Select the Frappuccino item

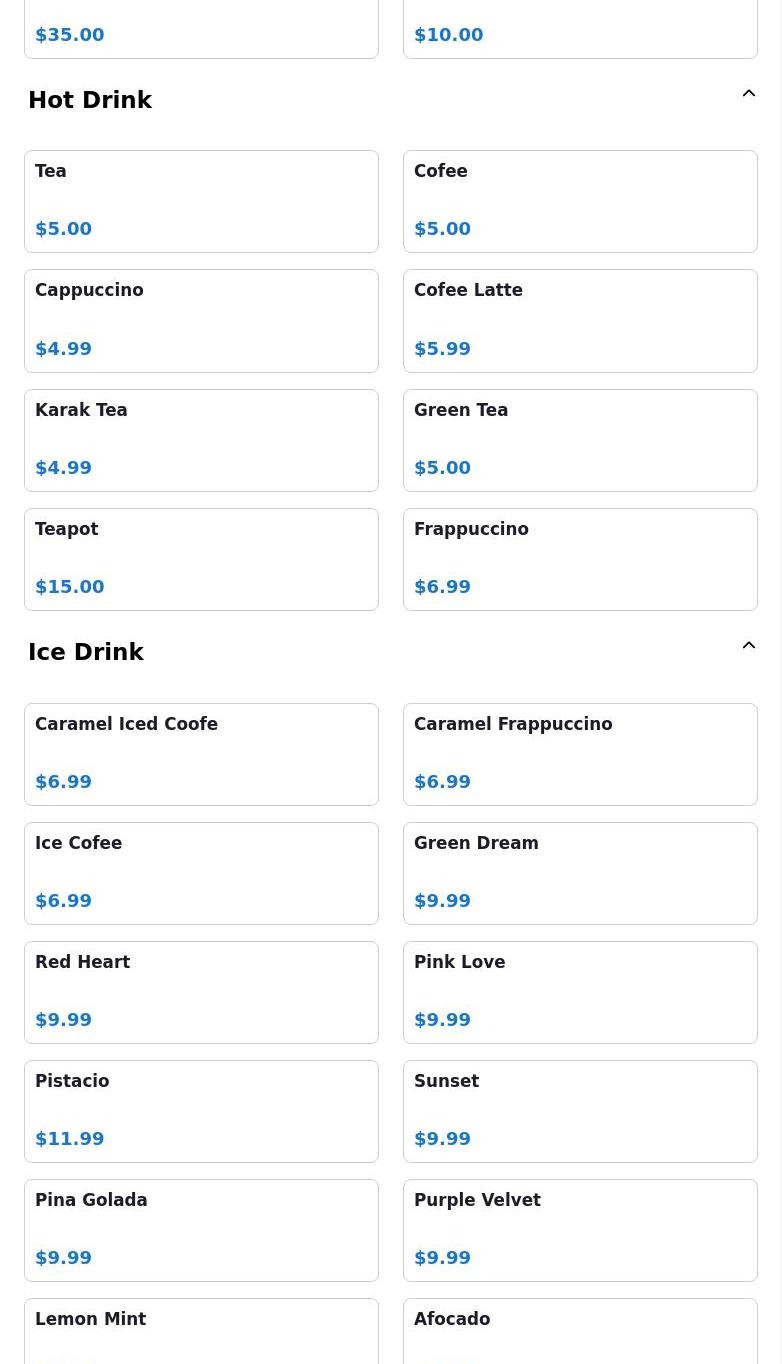[x=580, y=559]
